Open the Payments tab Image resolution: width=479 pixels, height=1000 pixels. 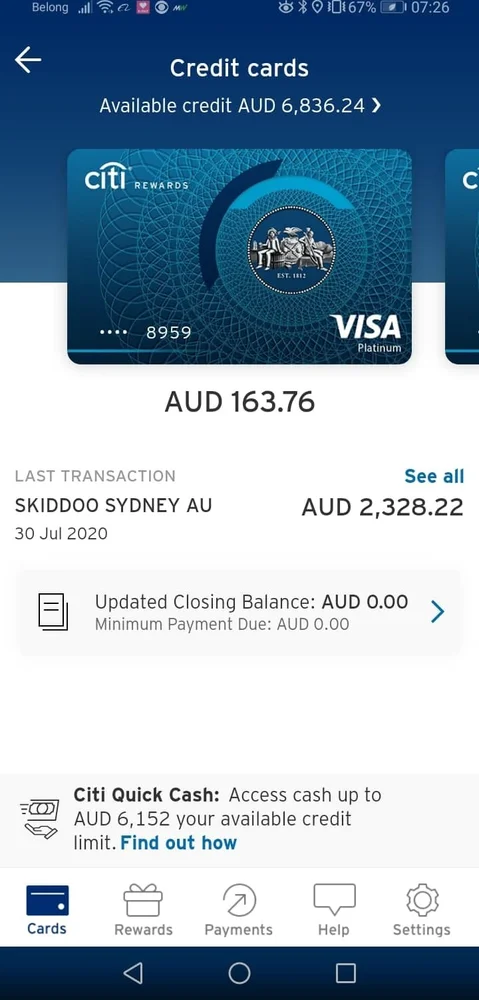point(239,910)
